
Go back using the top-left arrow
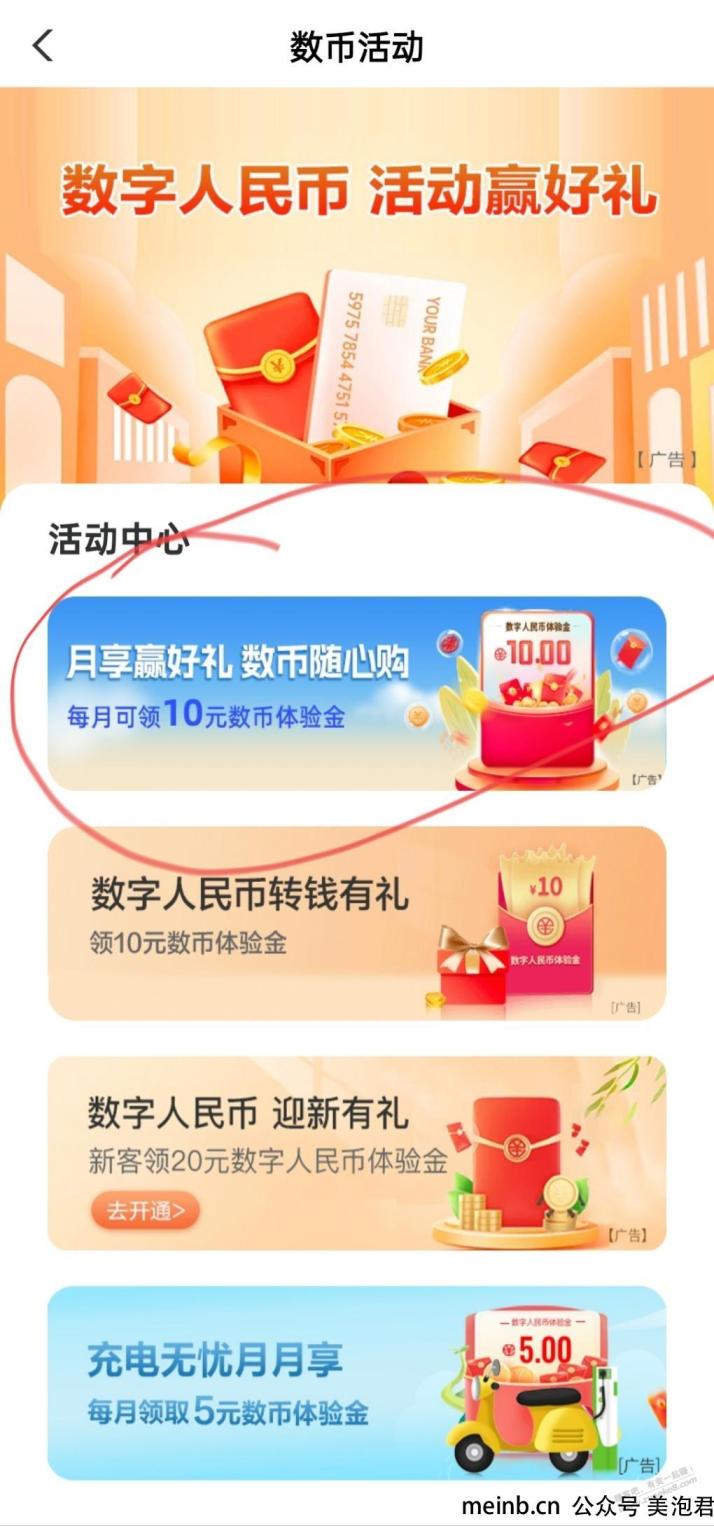point(43,45)
